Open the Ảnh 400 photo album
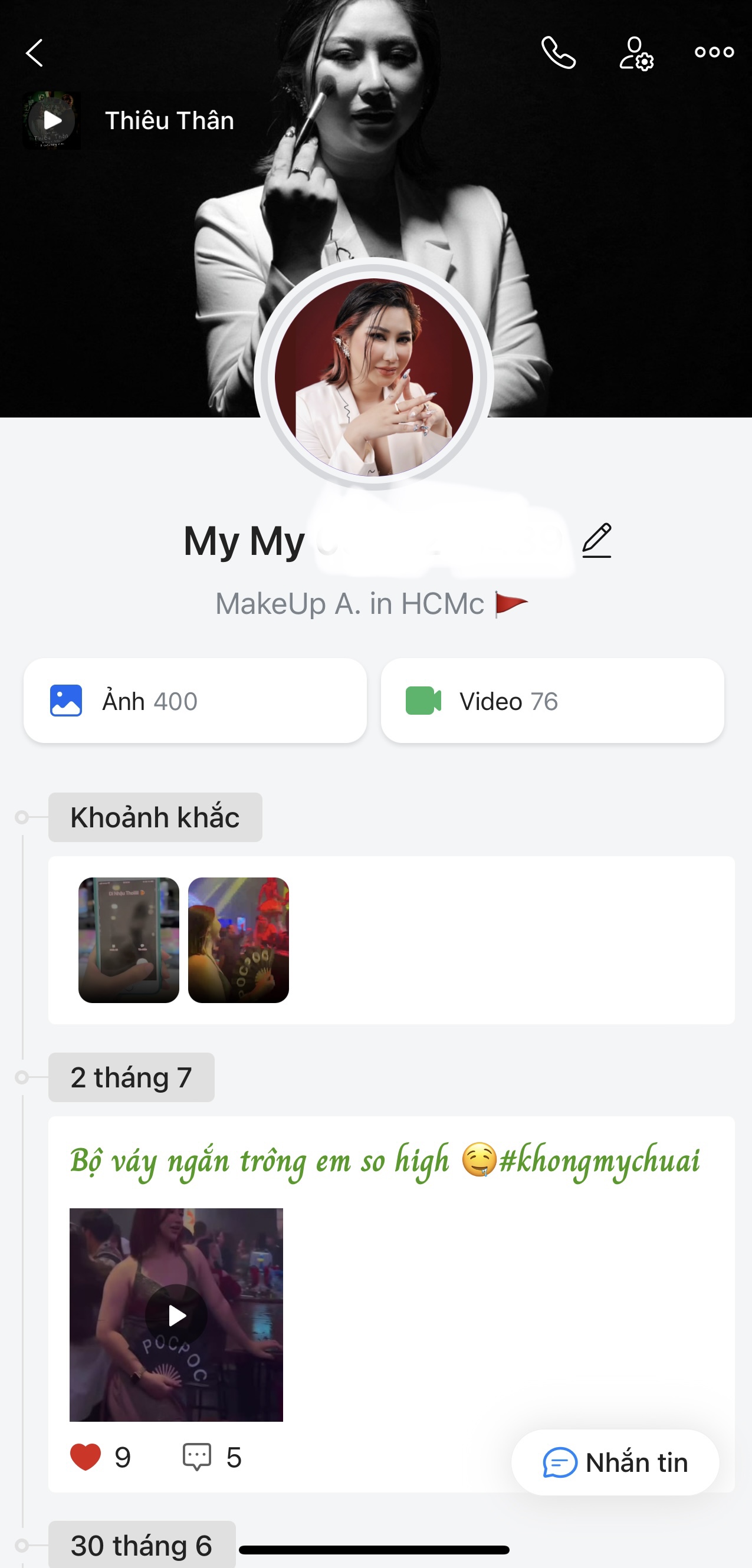The image size is (752, 1568). (195, 701)
